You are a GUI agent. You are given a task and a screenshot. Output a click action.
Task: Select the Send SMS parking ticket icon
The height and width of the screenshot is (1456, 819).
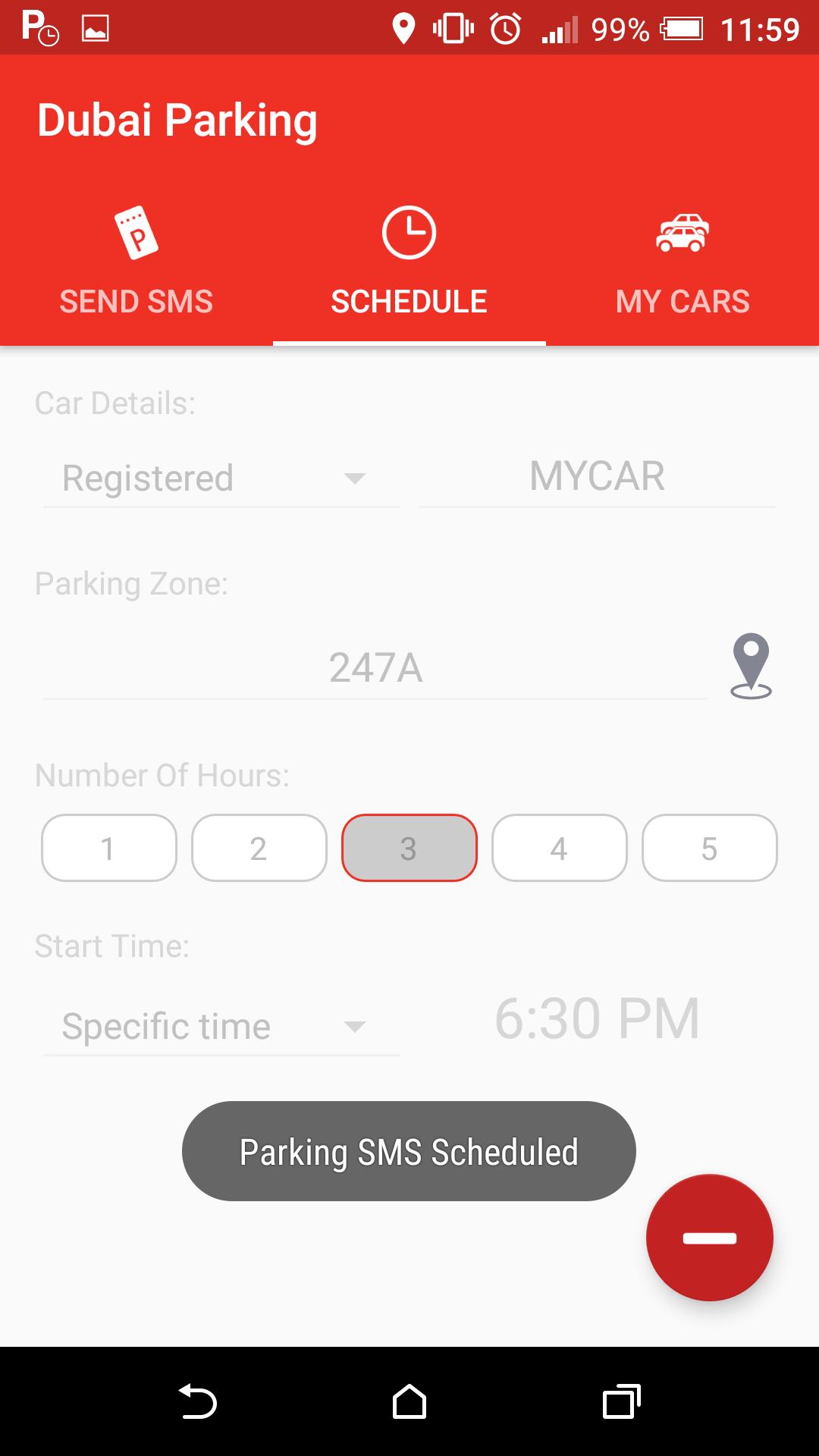coord(136,234)
